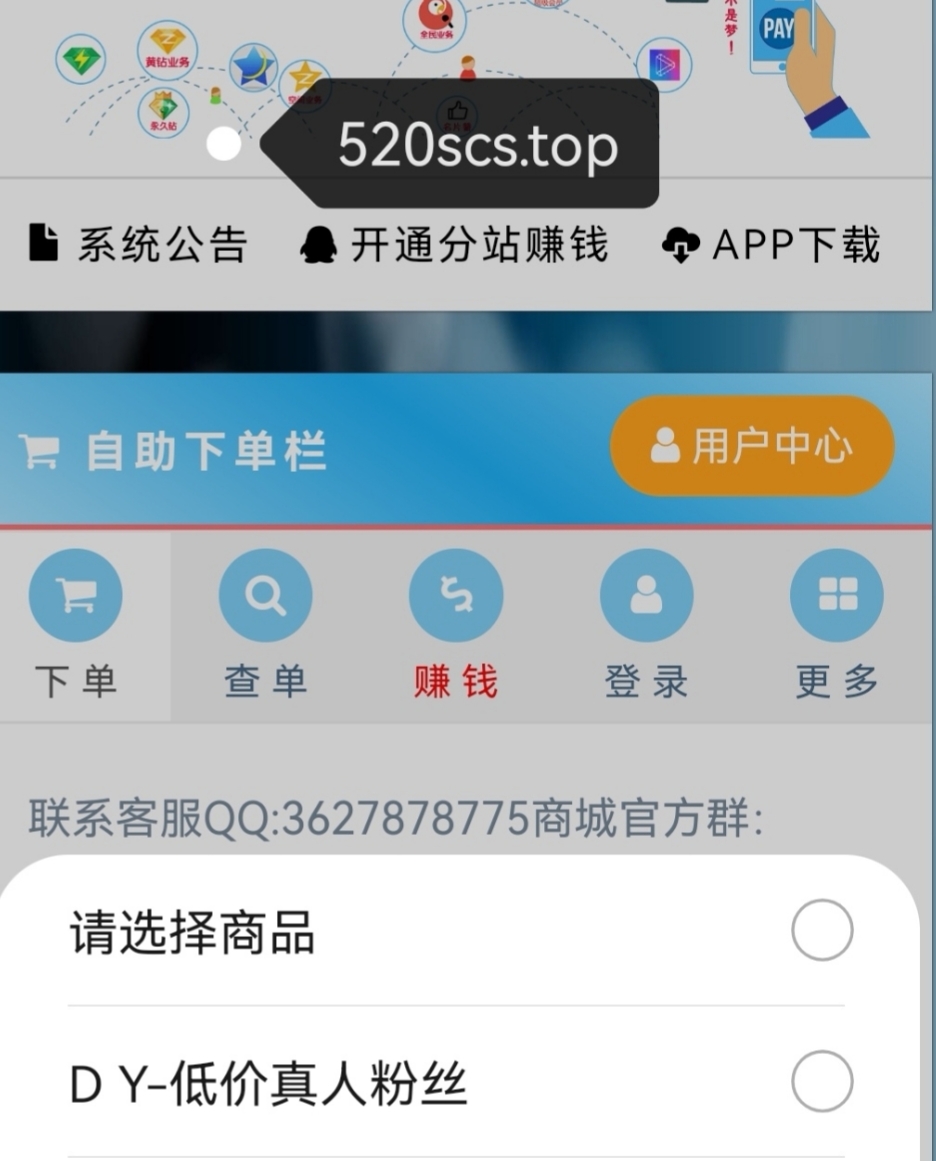Select the 请选择商品 radio button

822,928
